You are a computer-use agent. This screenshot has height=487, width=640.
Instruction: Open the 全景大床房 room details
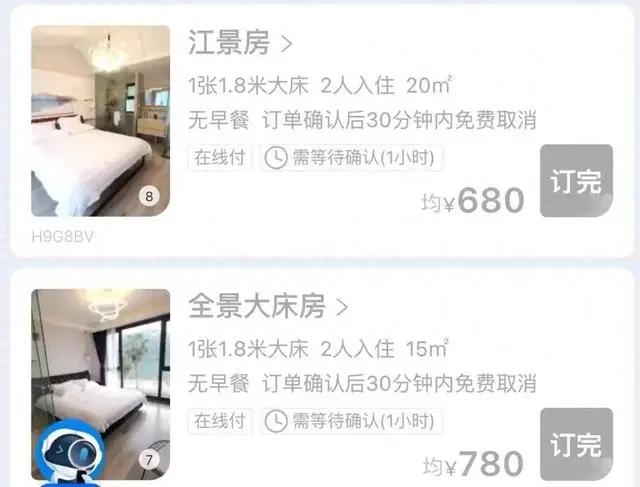[x=268, y=307]
